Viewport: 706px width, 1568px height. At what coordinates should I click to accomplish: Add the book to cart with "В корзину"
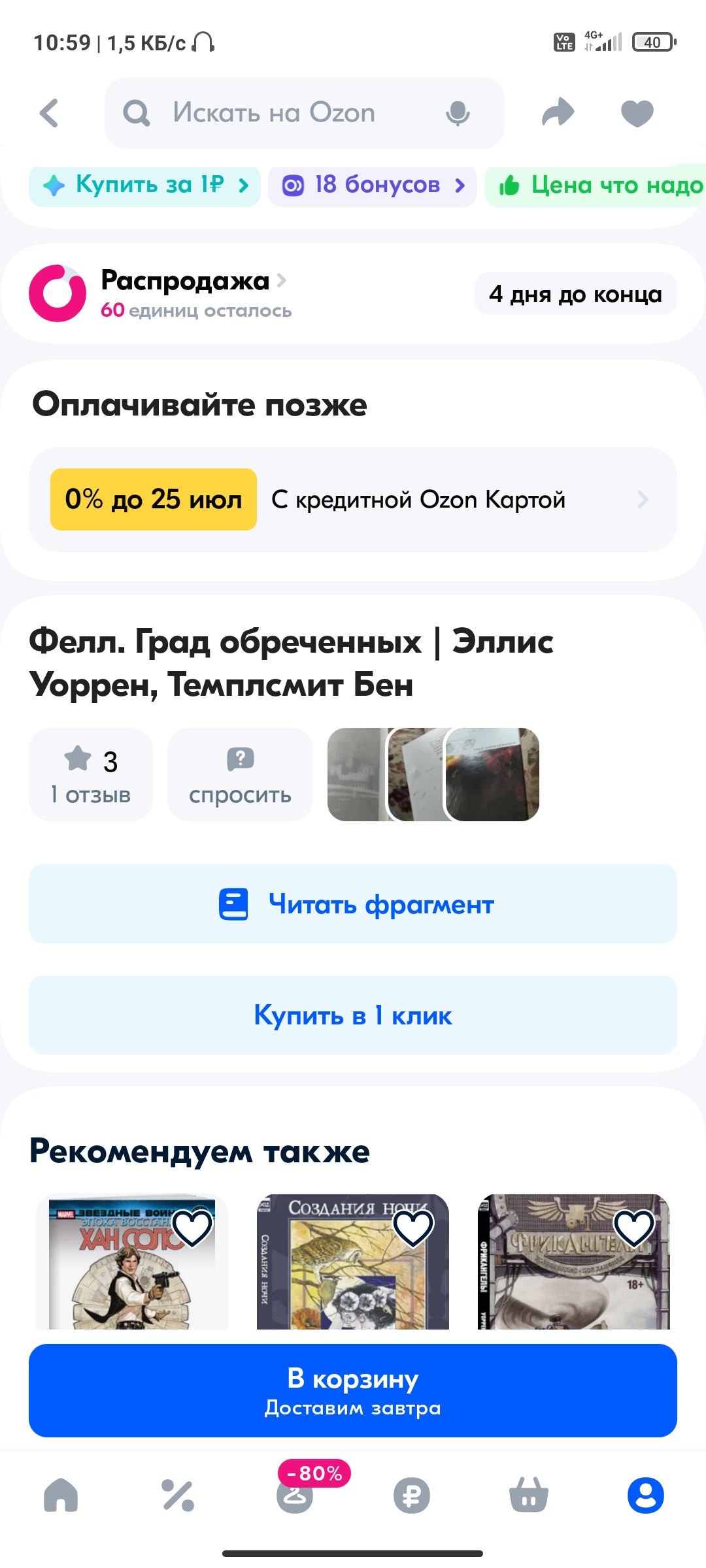tap(353, 1390)
